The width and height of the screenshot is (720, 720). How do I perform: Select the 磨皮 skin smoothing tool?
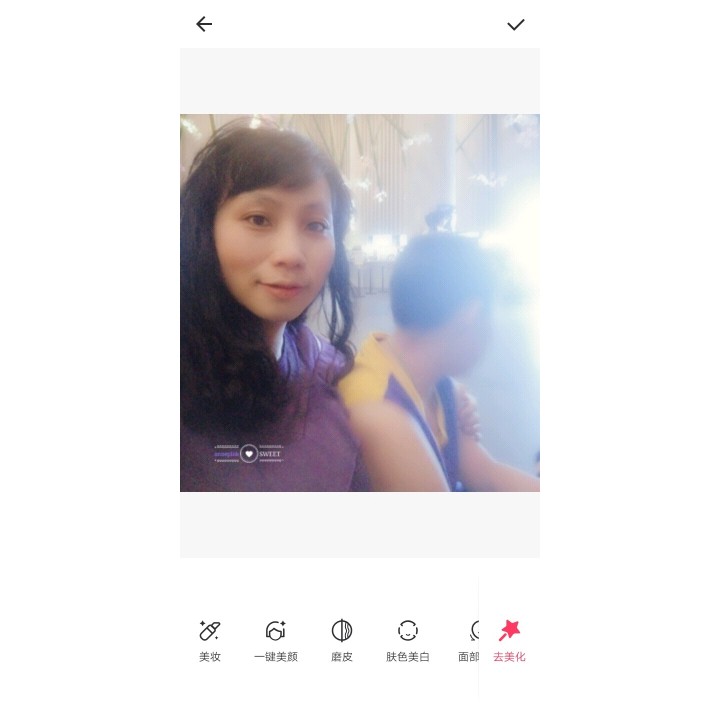tap(342, 640)
